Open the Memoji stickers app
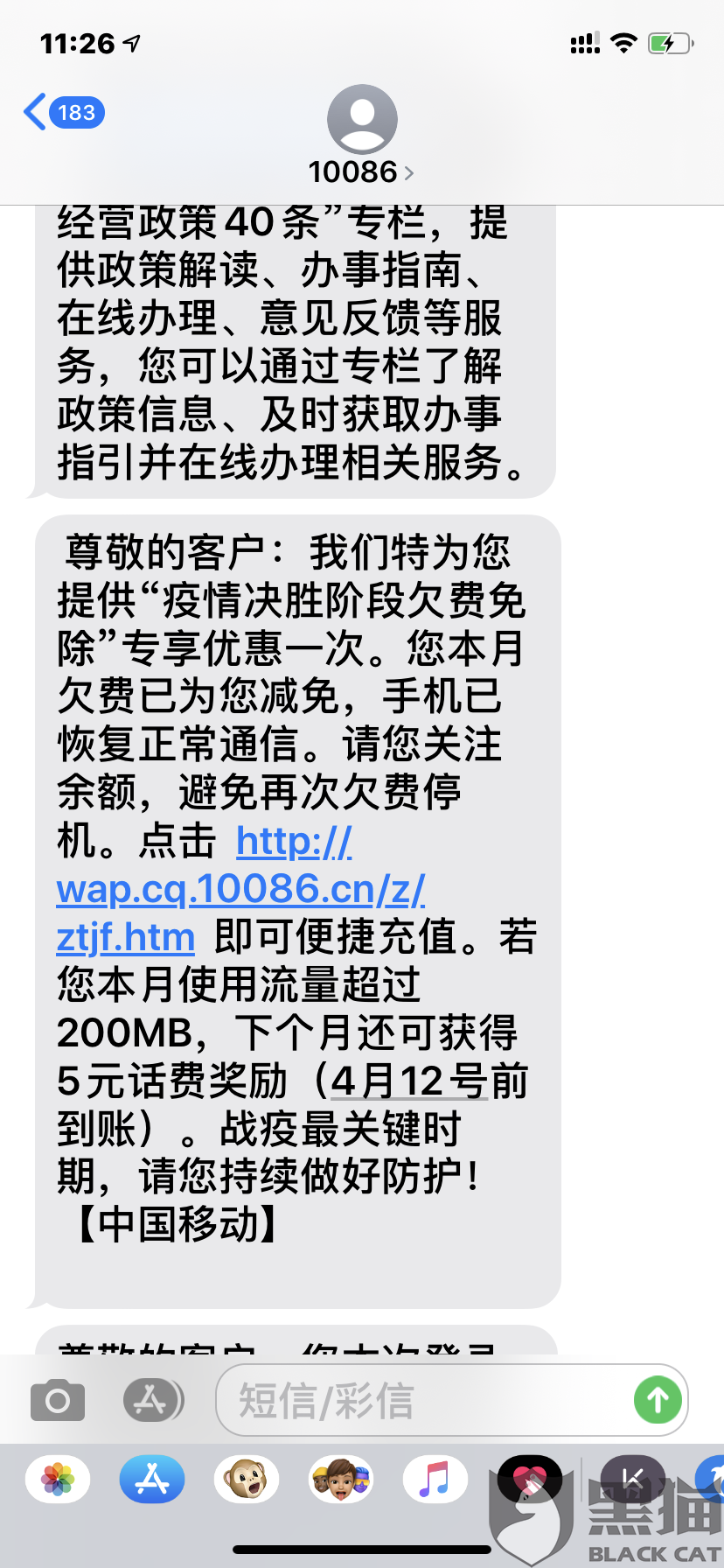724x1568 pixels. click(x=341, y=1480)
